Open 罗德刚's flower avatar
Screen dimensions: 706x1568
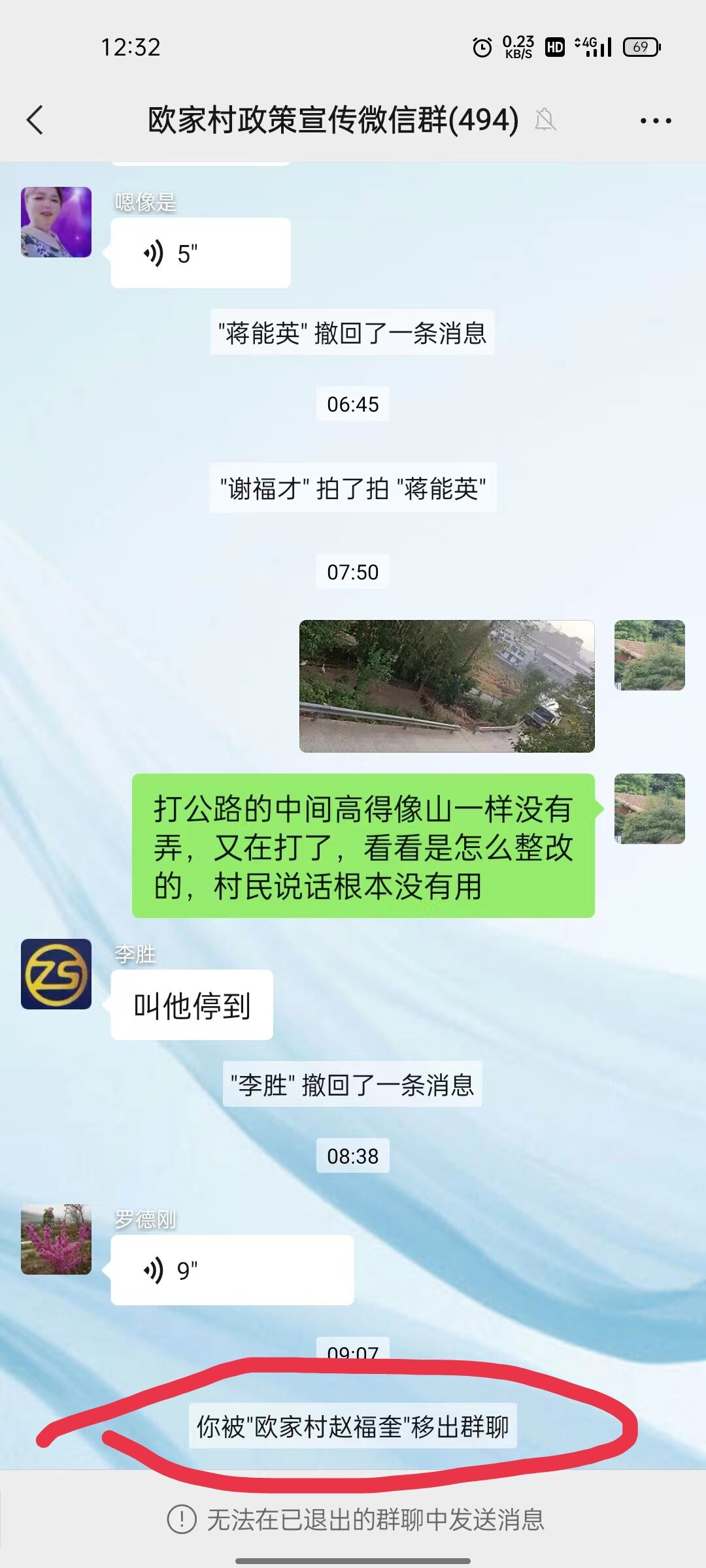pos(56,1239)
